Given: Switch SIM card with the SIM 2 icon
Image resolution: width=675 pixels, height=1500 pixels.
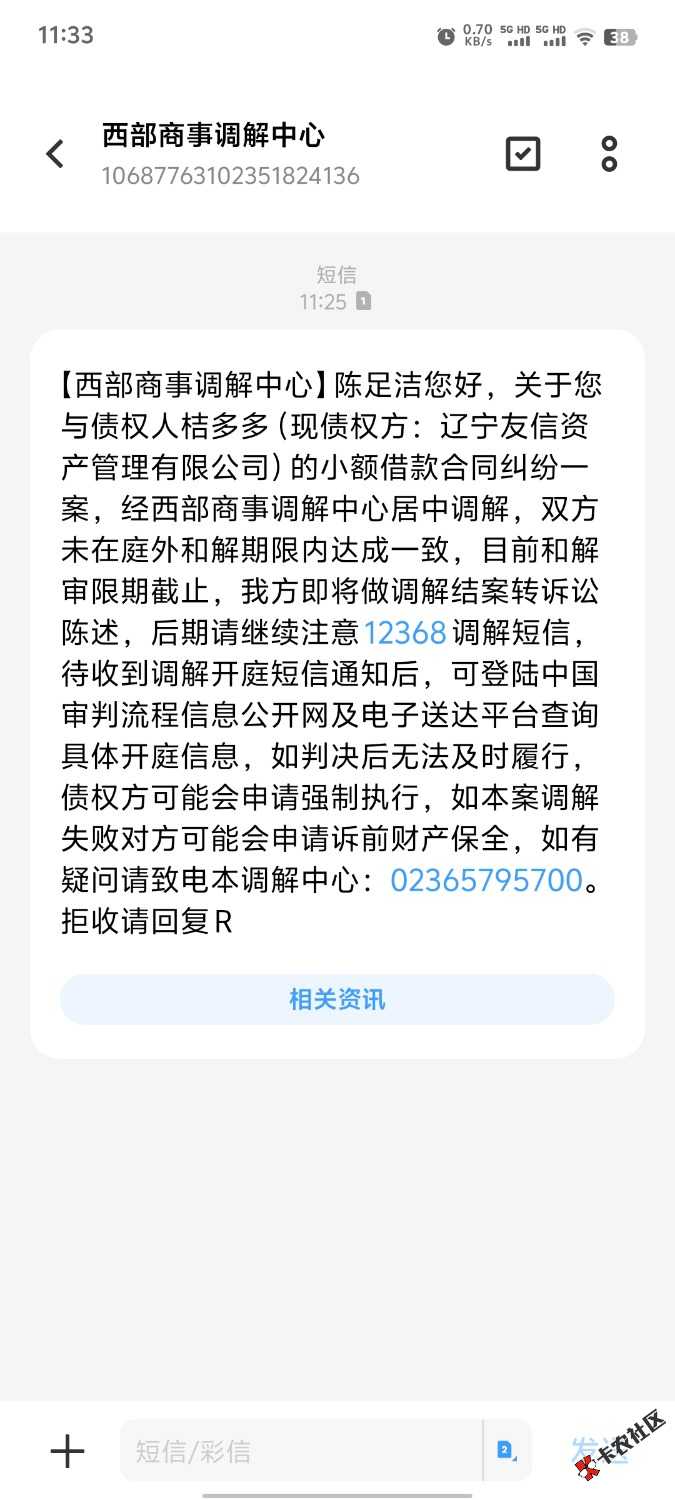Looking at the screenshot, I should coord(505,1450).
